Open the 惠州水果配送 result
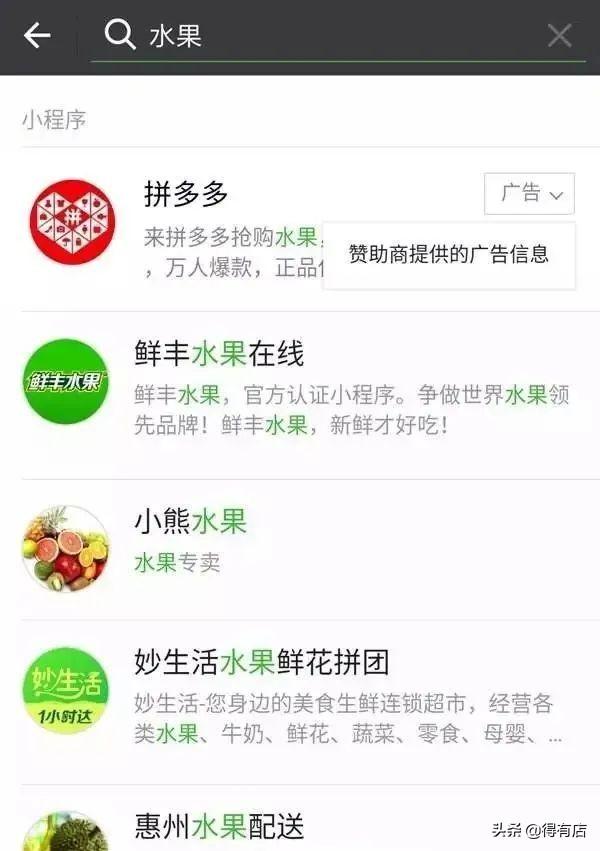 [219, 826]
